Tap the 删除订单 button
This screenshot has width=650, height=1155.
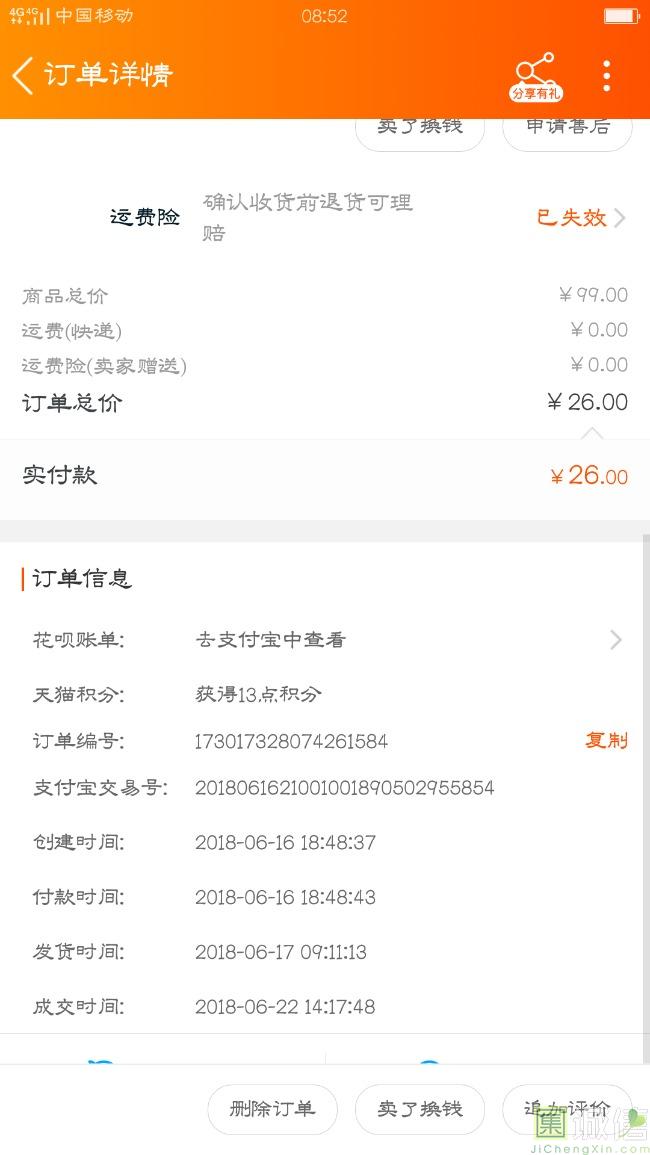coord(272,1109)
